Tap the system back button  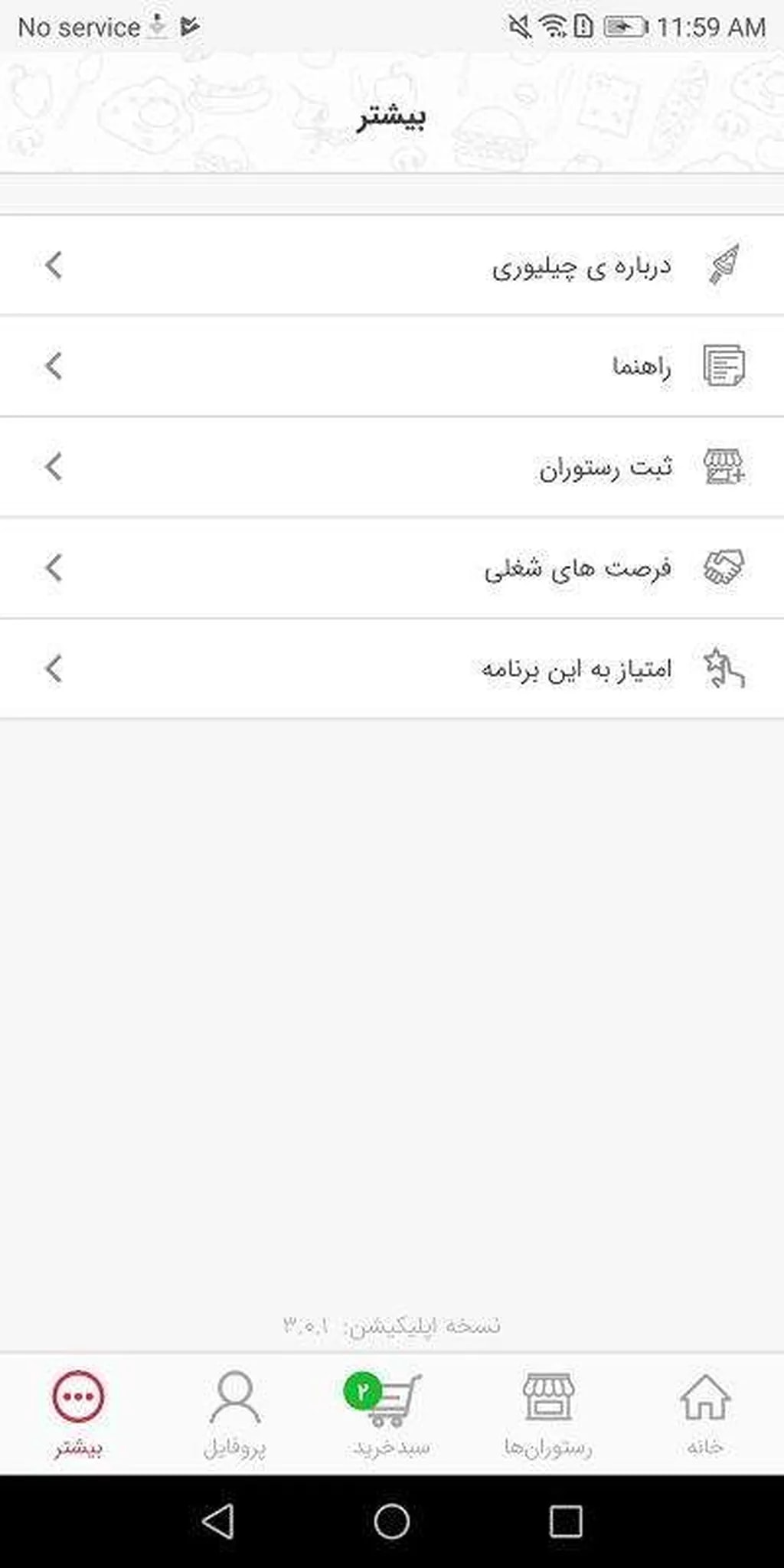[x=217, y=1521]
